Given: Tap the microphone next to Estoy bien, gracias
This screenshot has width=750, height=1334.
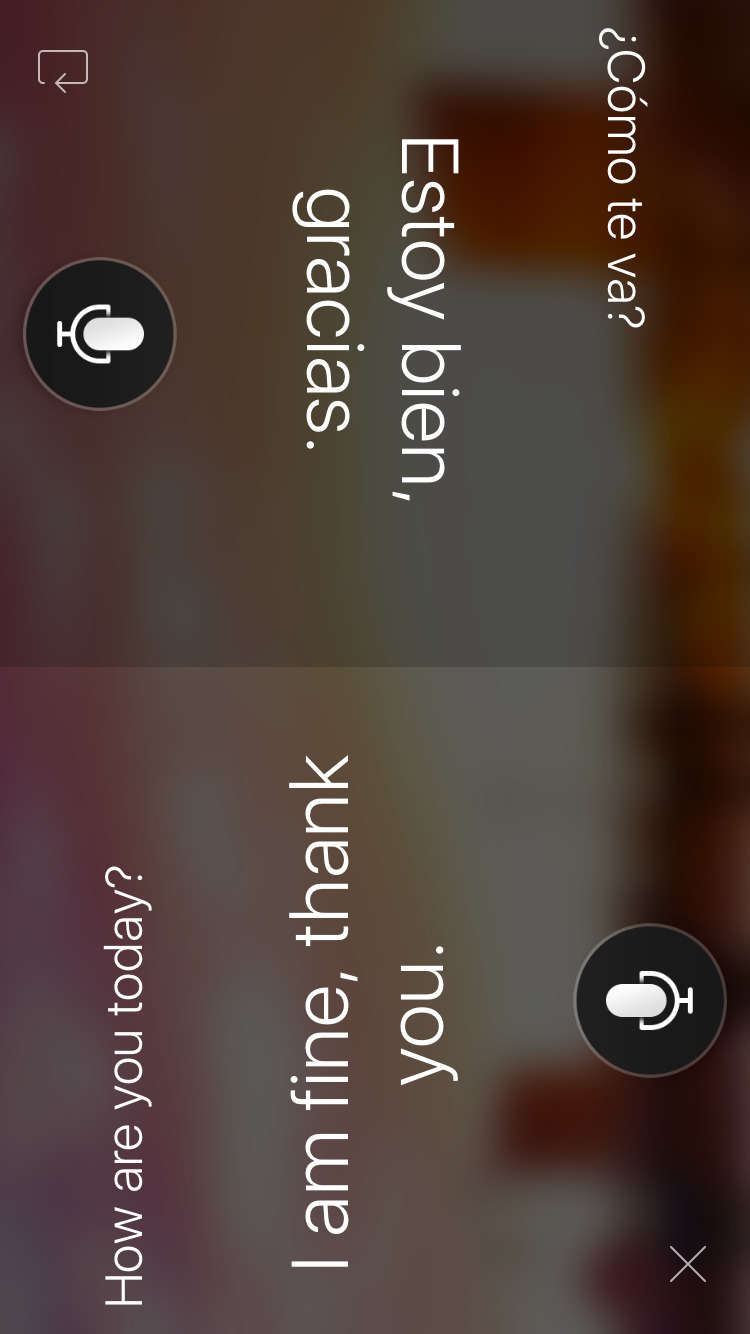Looking at the screenshot, I should [x=100, y=334].
